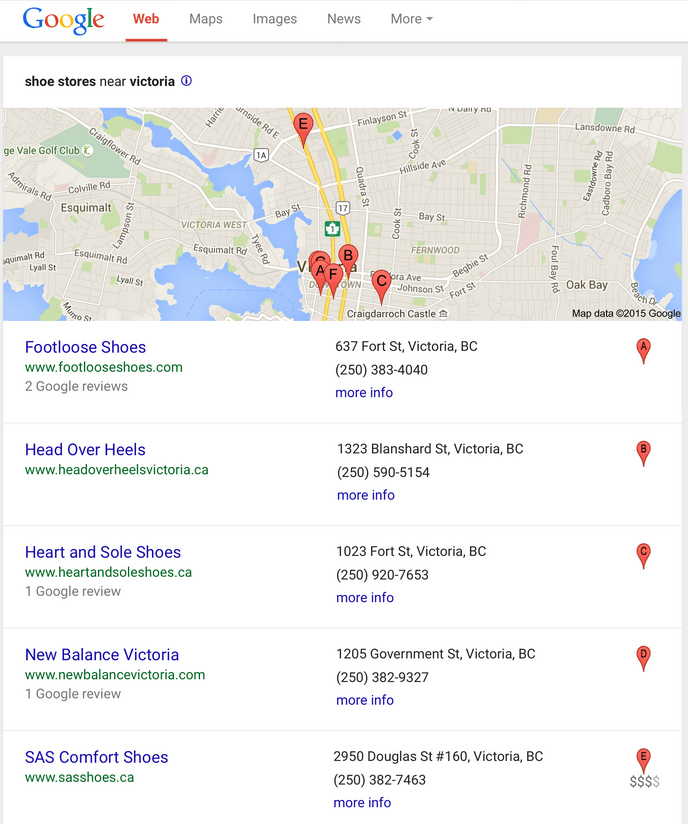Open New Balance Victoria result
Viewport: 688px width, 836px height.
click(102, 655)
